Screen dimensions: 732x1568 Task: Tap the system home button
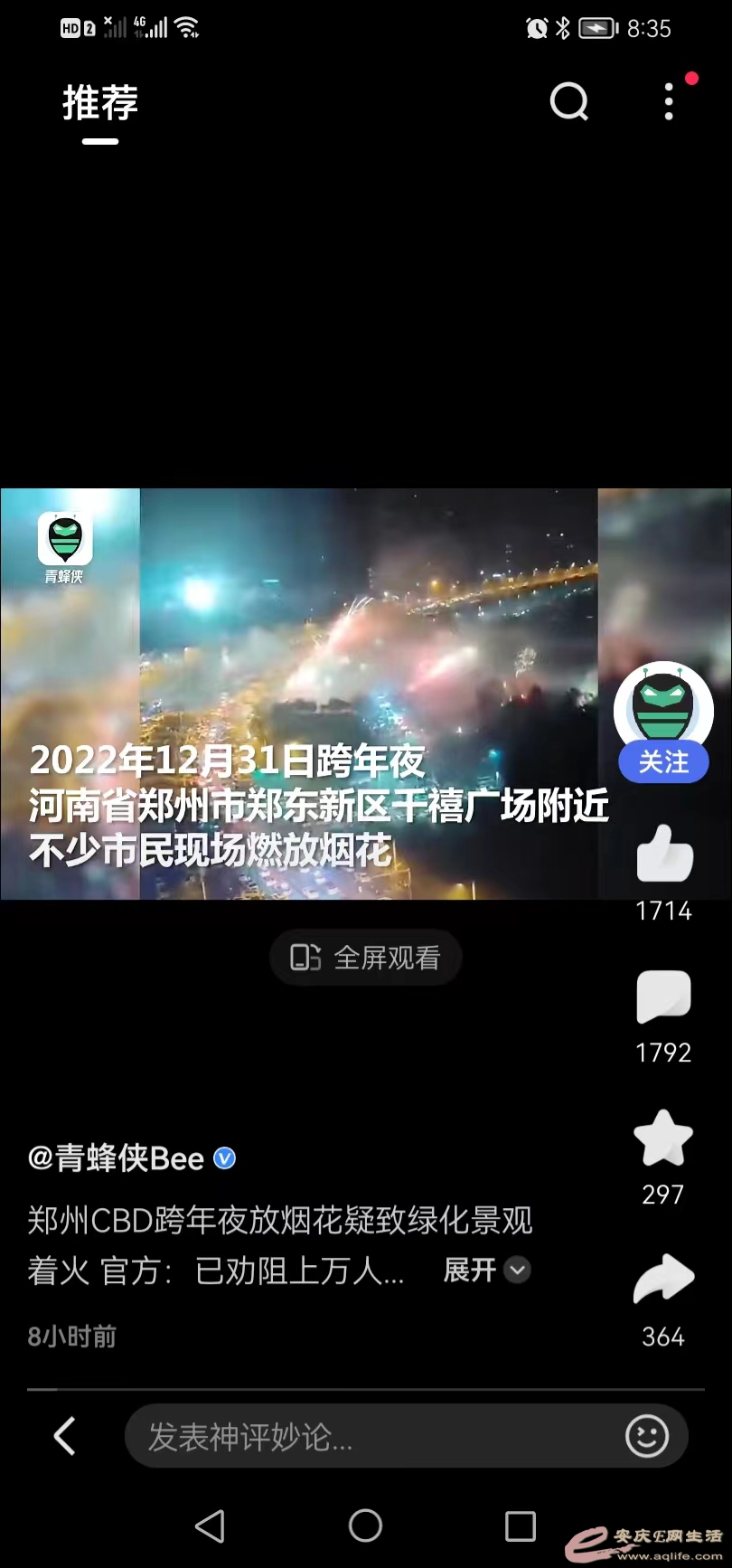click(365, 1525)
